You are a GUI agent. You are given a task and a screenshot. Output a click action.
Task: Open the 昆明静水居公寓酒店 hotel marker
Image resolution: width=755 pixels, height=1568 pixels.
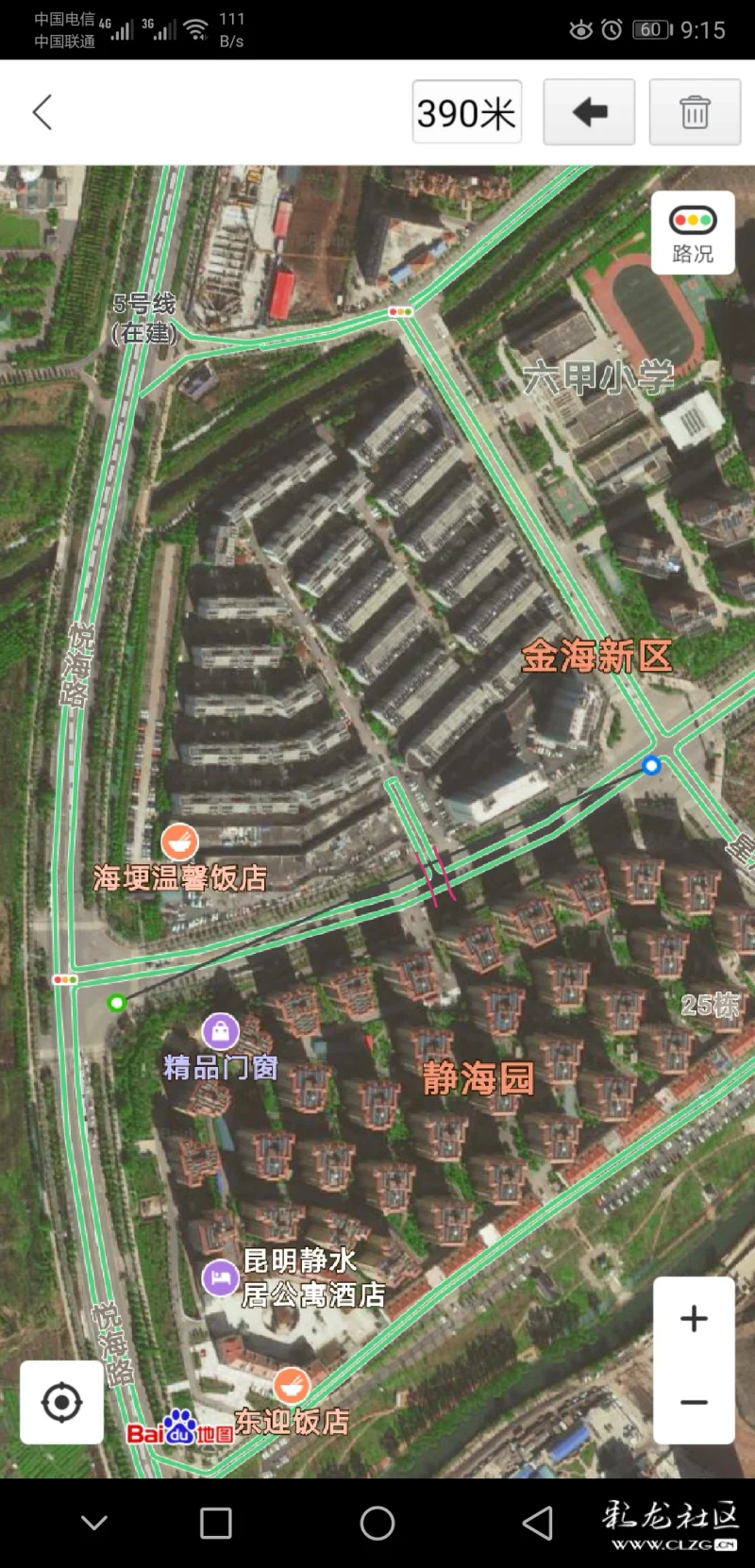pyautogui.click(x=220, y=1278)
